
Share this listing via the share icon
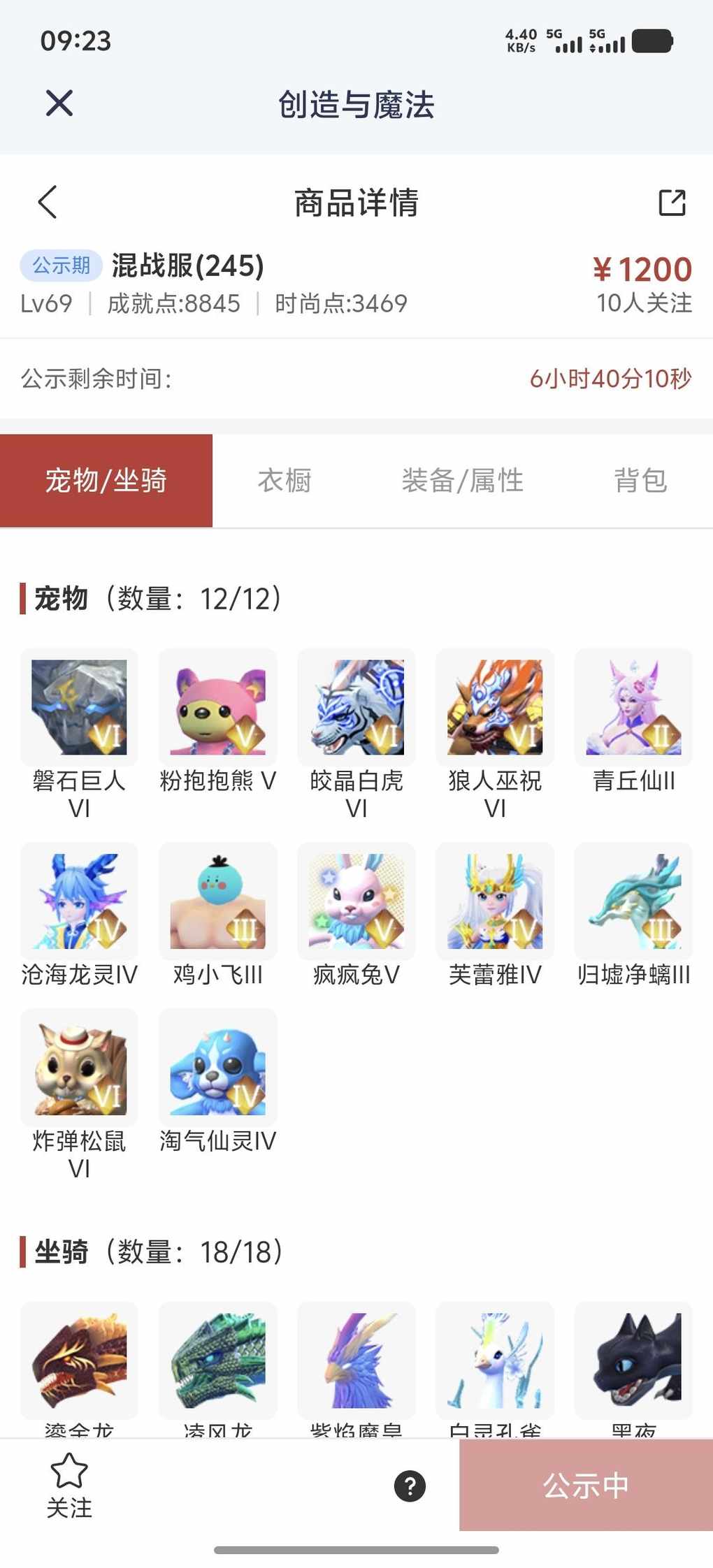point(672,203)
